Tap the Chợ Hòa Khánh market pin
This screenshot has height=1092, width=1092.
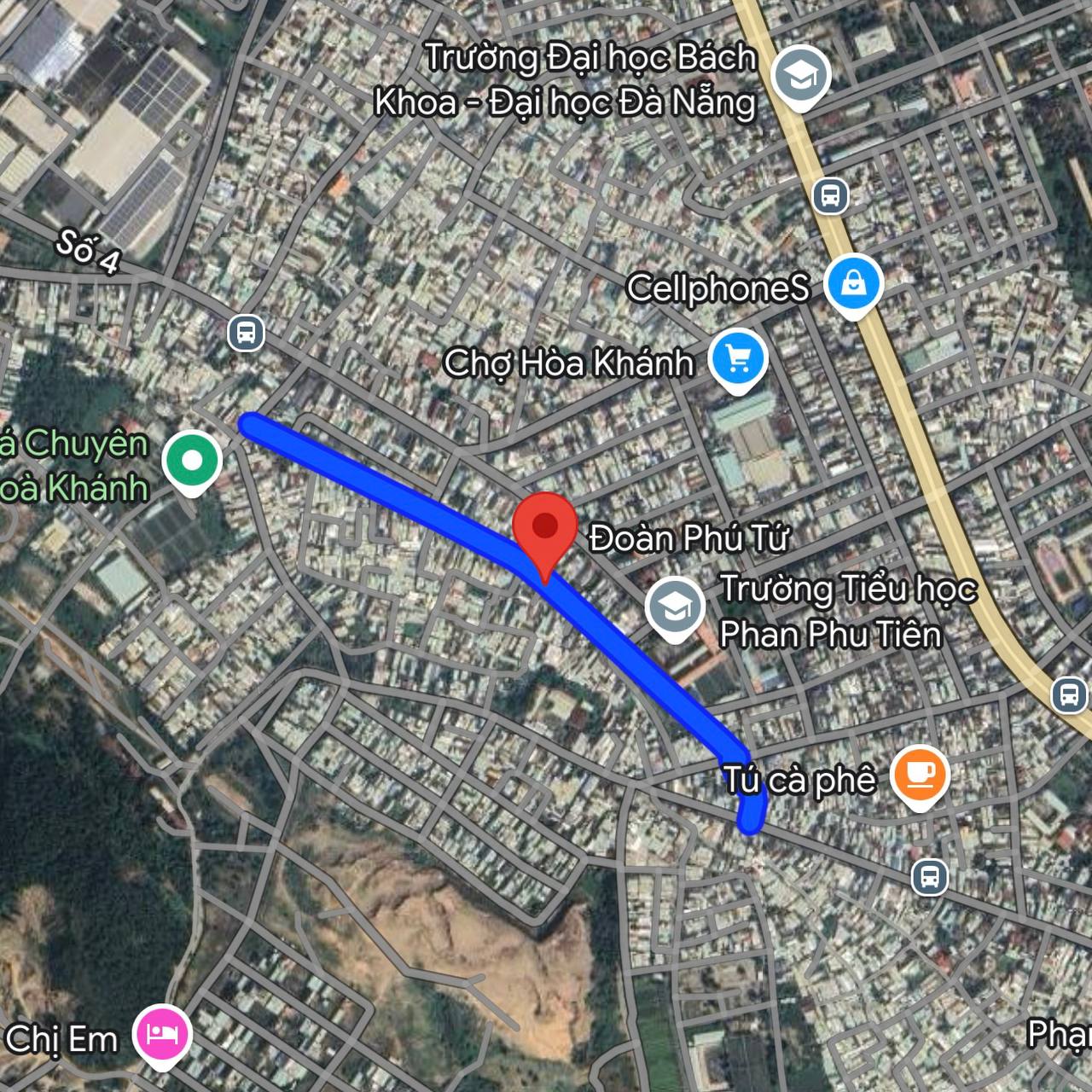pyautogui.click(x=739, y=358)
